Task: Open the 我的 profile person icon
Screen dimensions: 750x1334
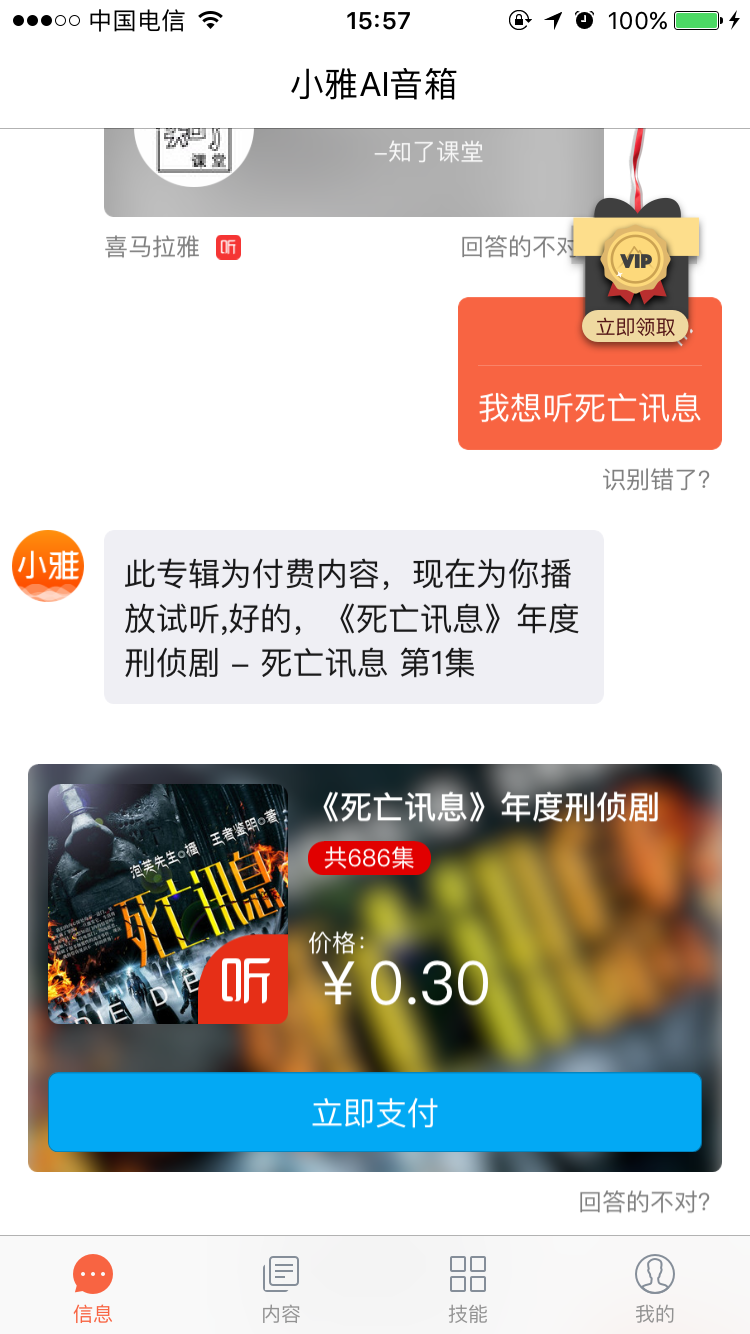Action: [x=654, y=1274]
